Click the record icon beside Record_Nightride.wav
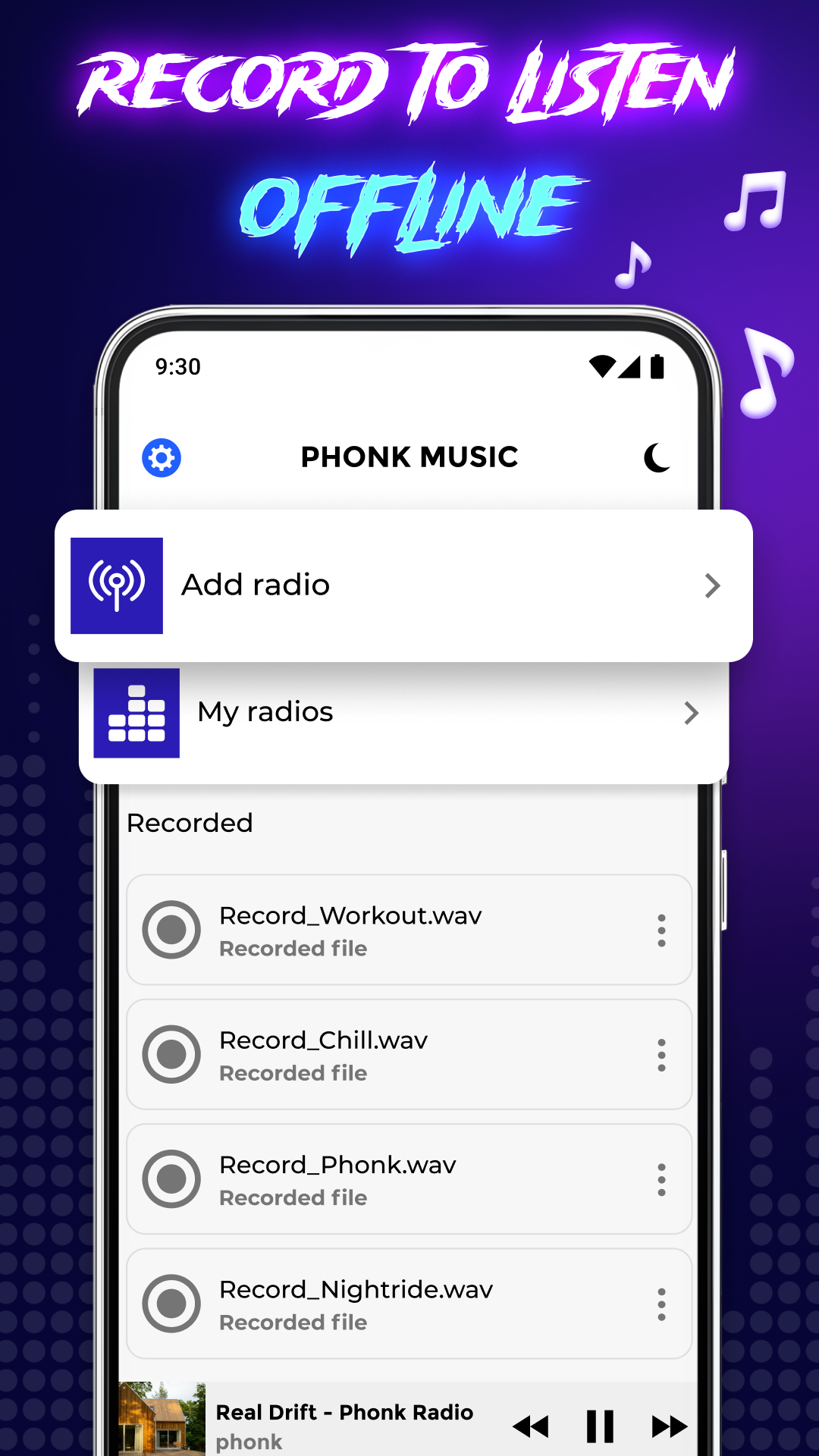Image resolution: width=819 pixels, height=1456 pixels. (171, 1304)
